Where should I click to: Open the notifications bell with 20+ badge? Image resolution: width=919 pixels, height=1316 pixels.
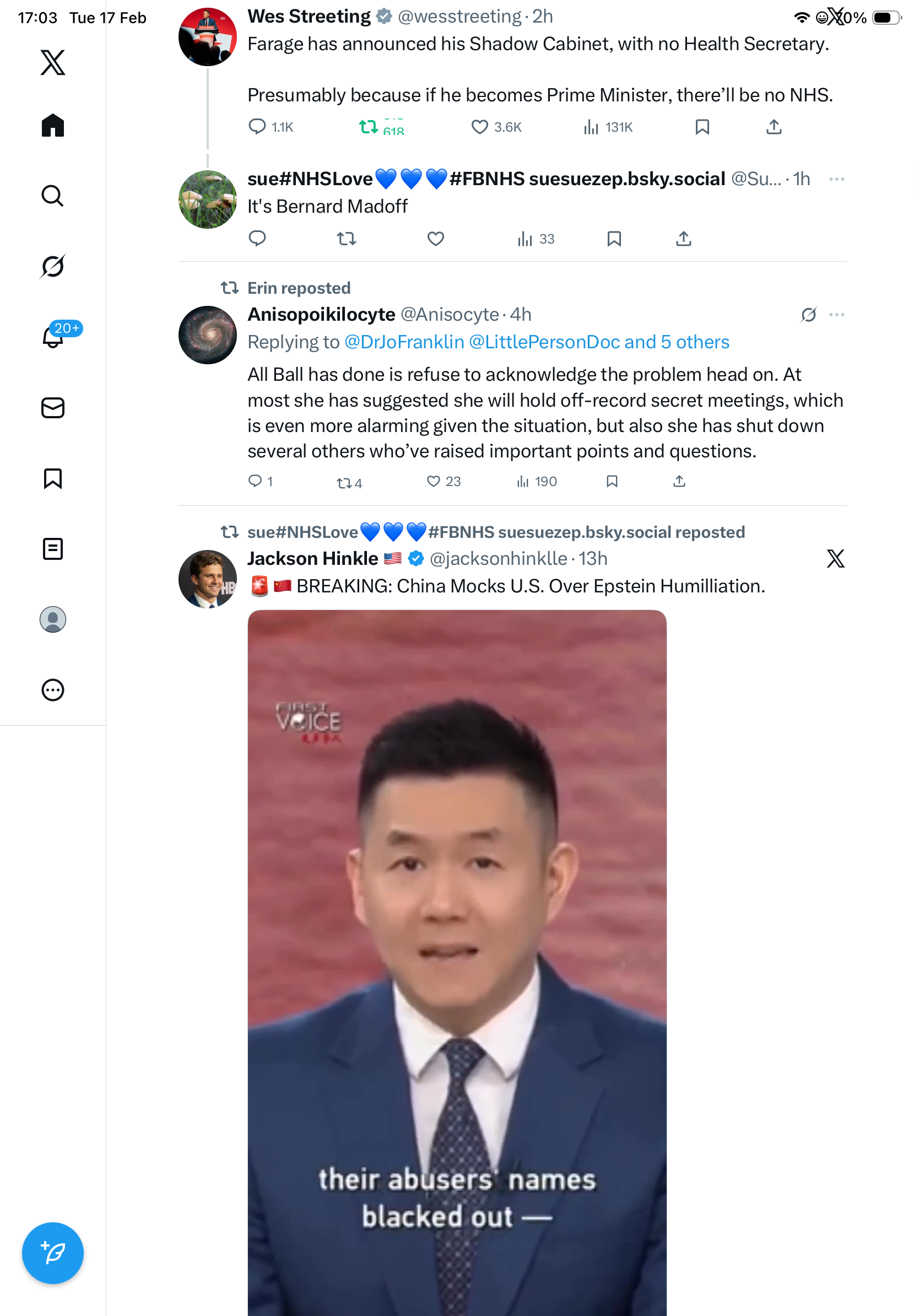pyautogui.click(x=53, y=337)
